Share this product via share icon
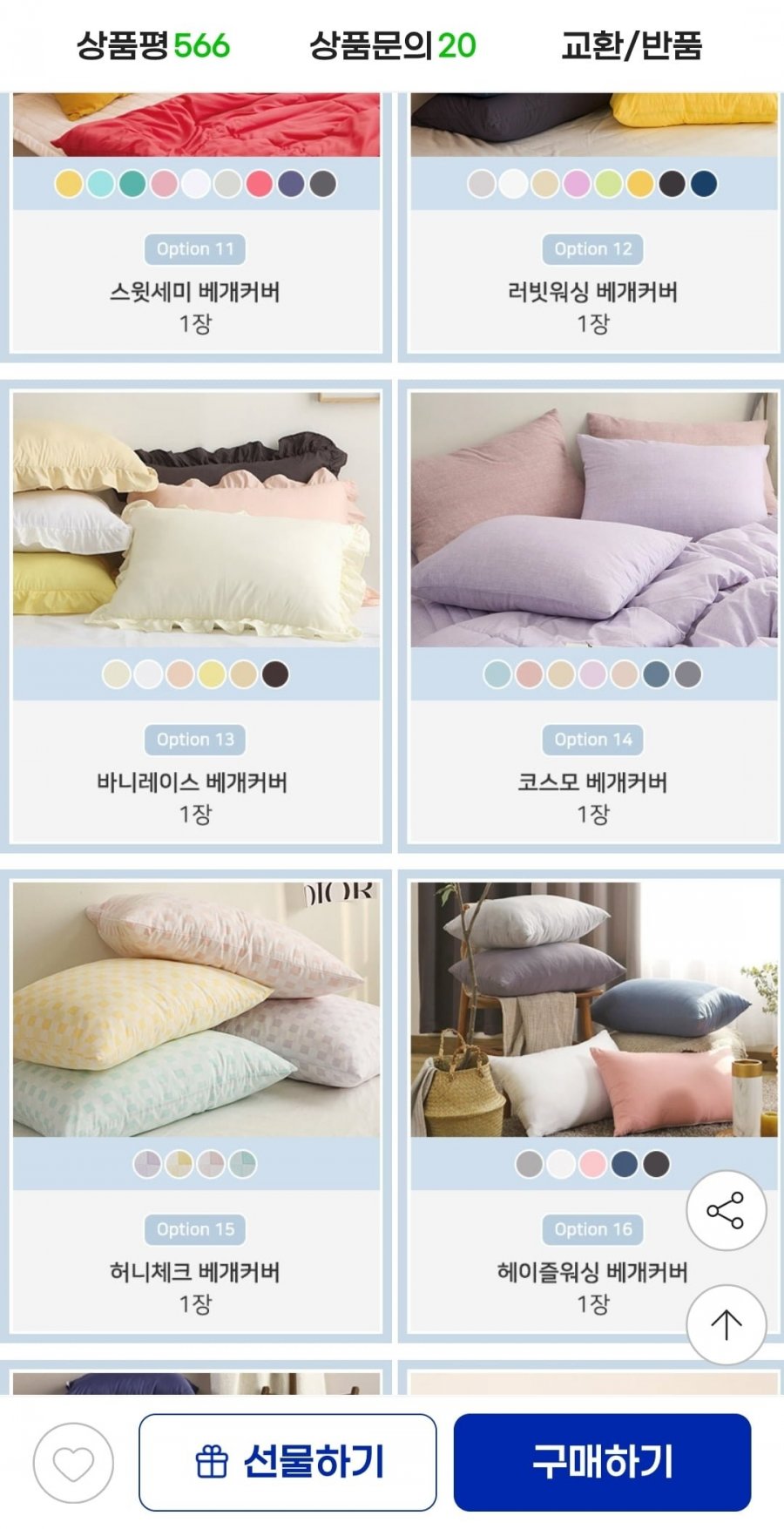The height and width of the screenshot is (1529, 784). (x=726, y=1210)
